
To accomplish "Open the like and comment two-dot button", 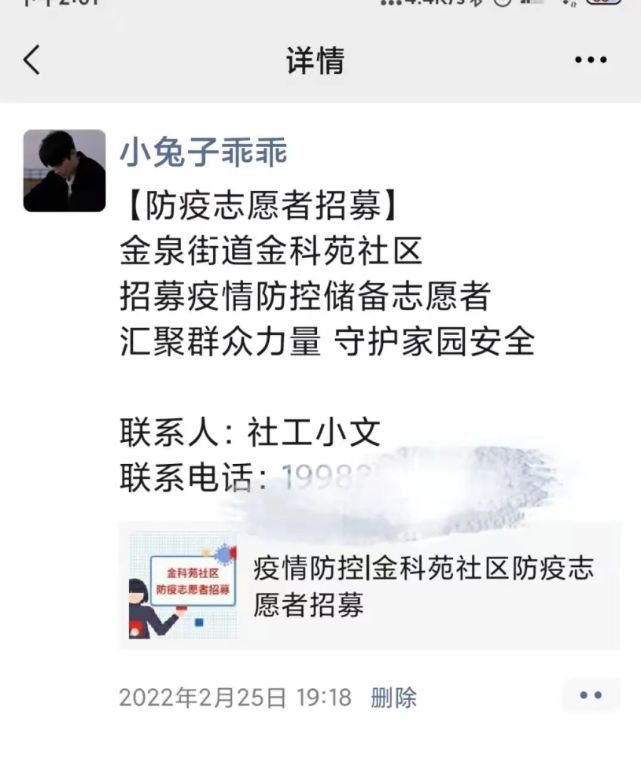I will pyautogui.click(x=591, y=696).
